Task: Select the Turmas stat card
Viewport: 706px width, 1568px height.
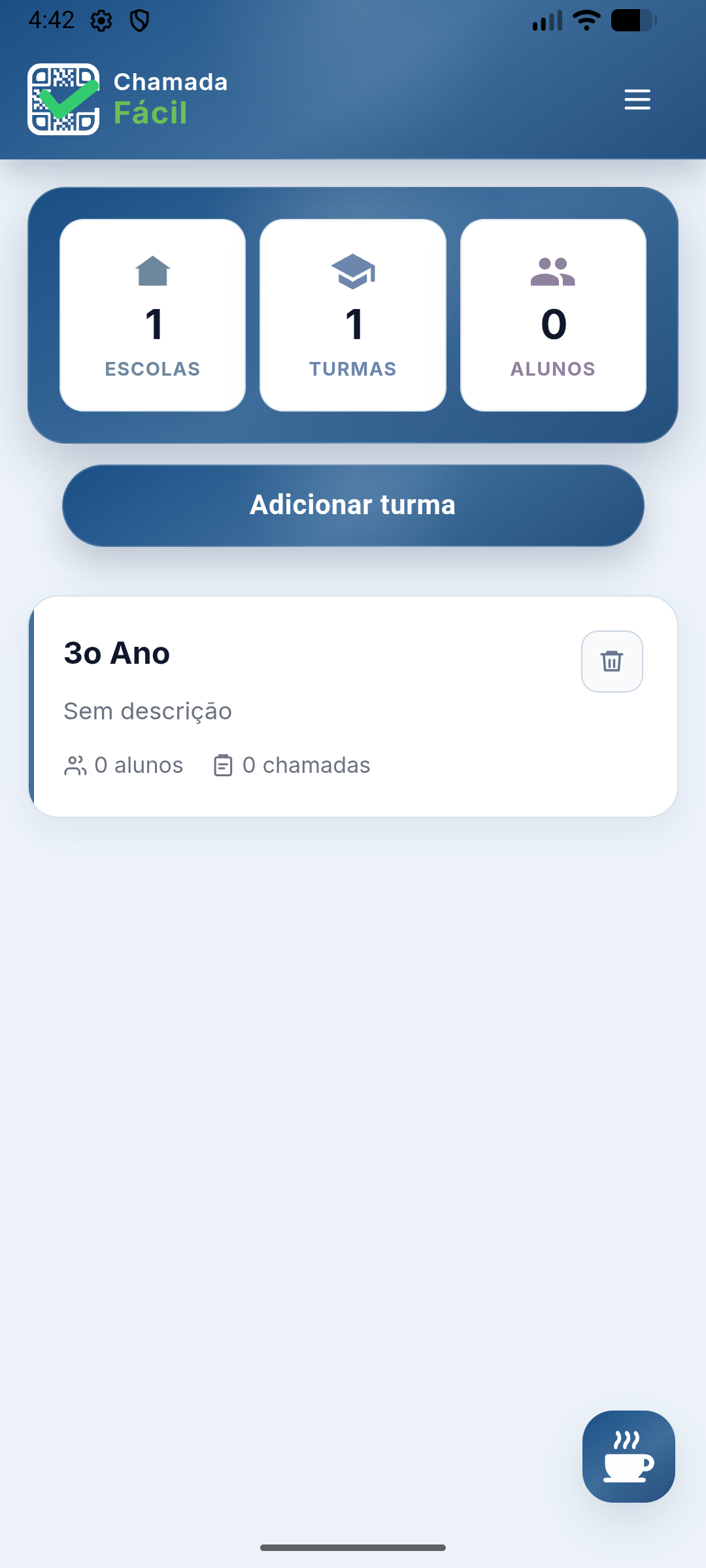Action: click(x=353, y=315)
